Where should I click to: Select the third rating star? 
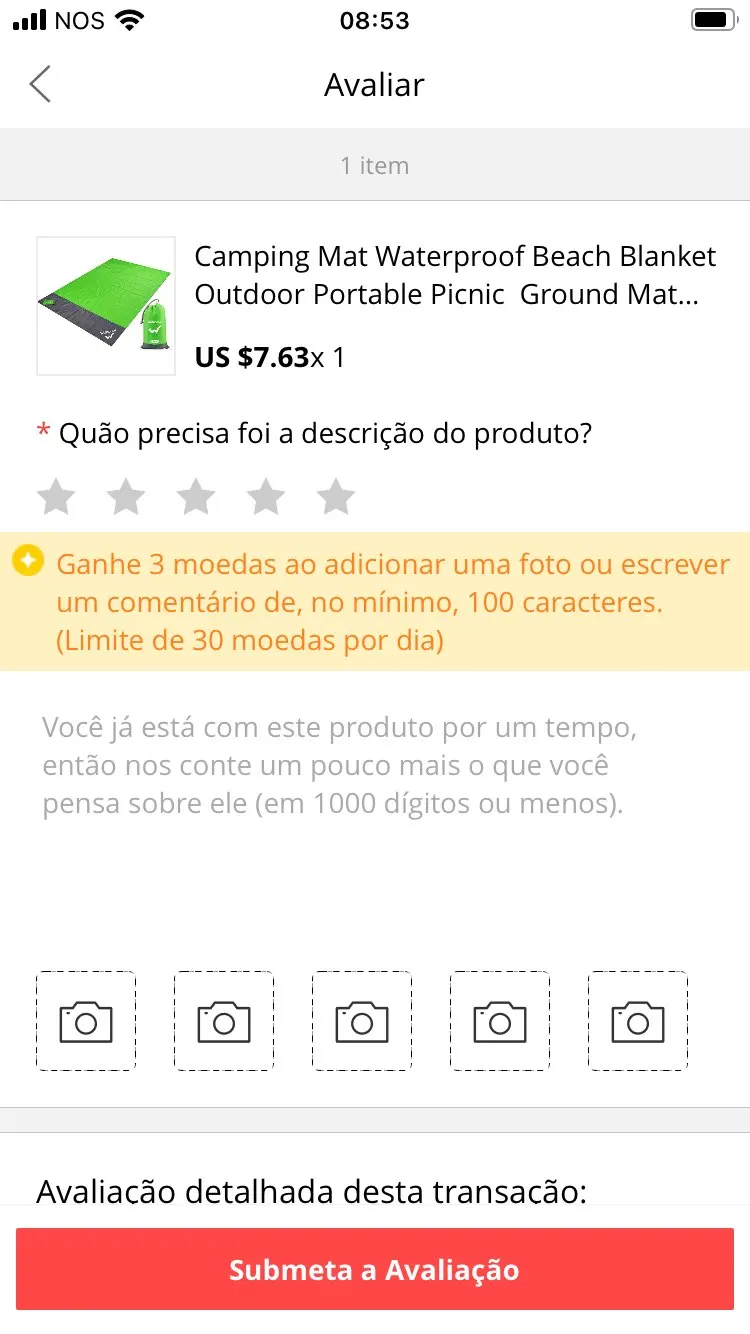point(196,496)
